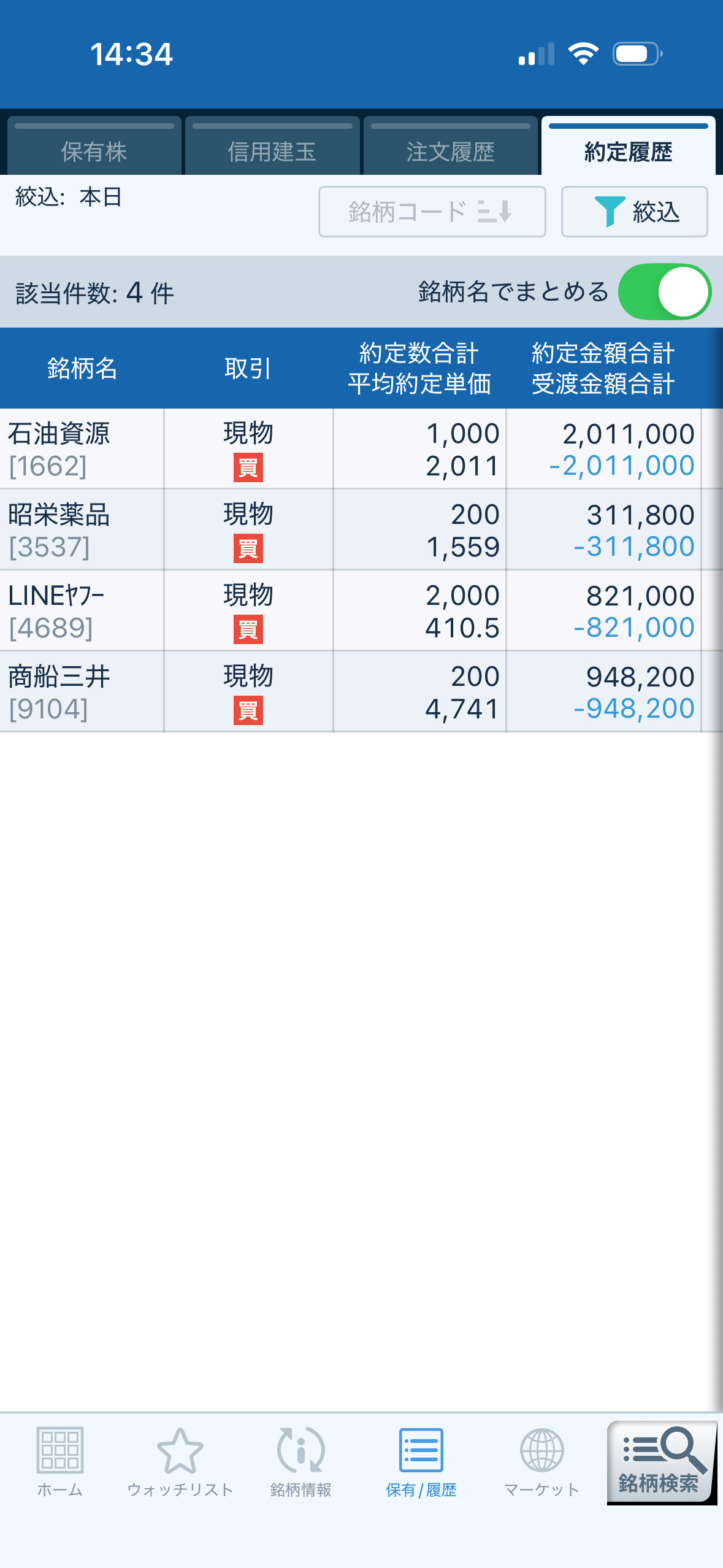The height and width of the screenshot is (1568, 723).
Task: Turn off the 銘柄名でまとめる switch
Action: [664, 292]
